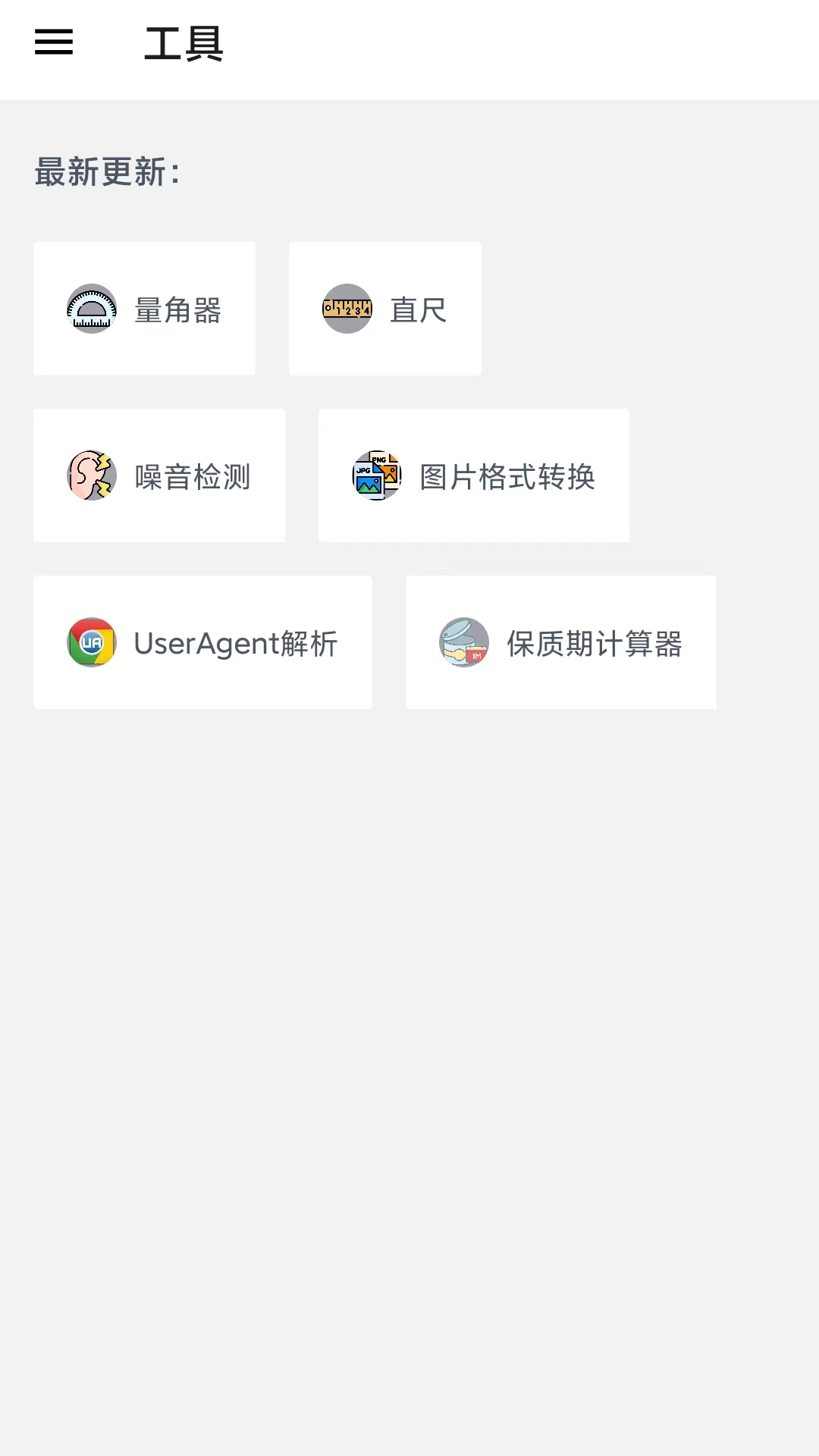This screenshot has height=1456, width=819.
Task: Open the 保质期计算器 shelf-life calculator
Action: pos(560,642)
